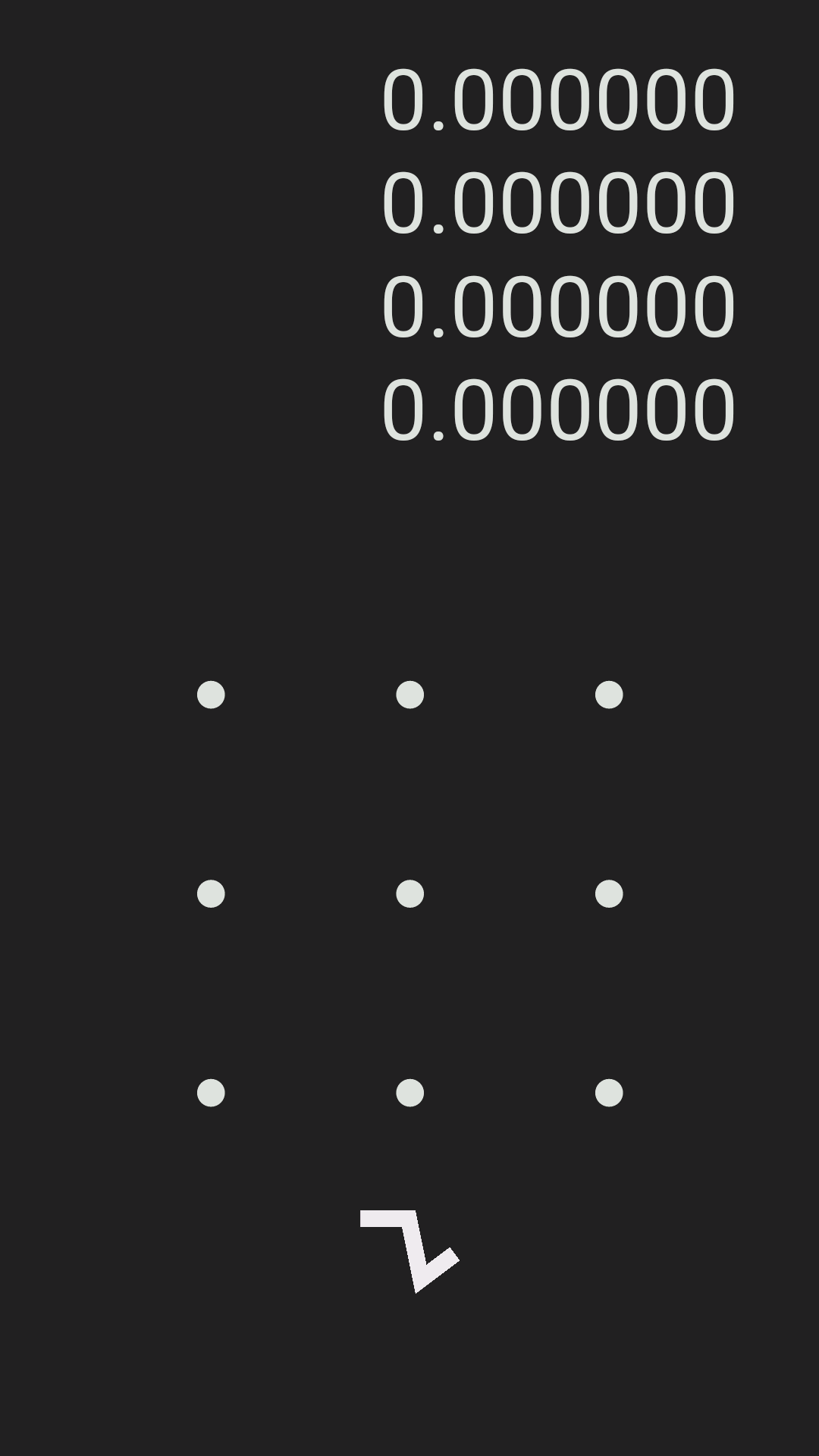Tap the bottom-left dot of the grid
Viewport: 819px width, 1456px height.
point(211,1093)
